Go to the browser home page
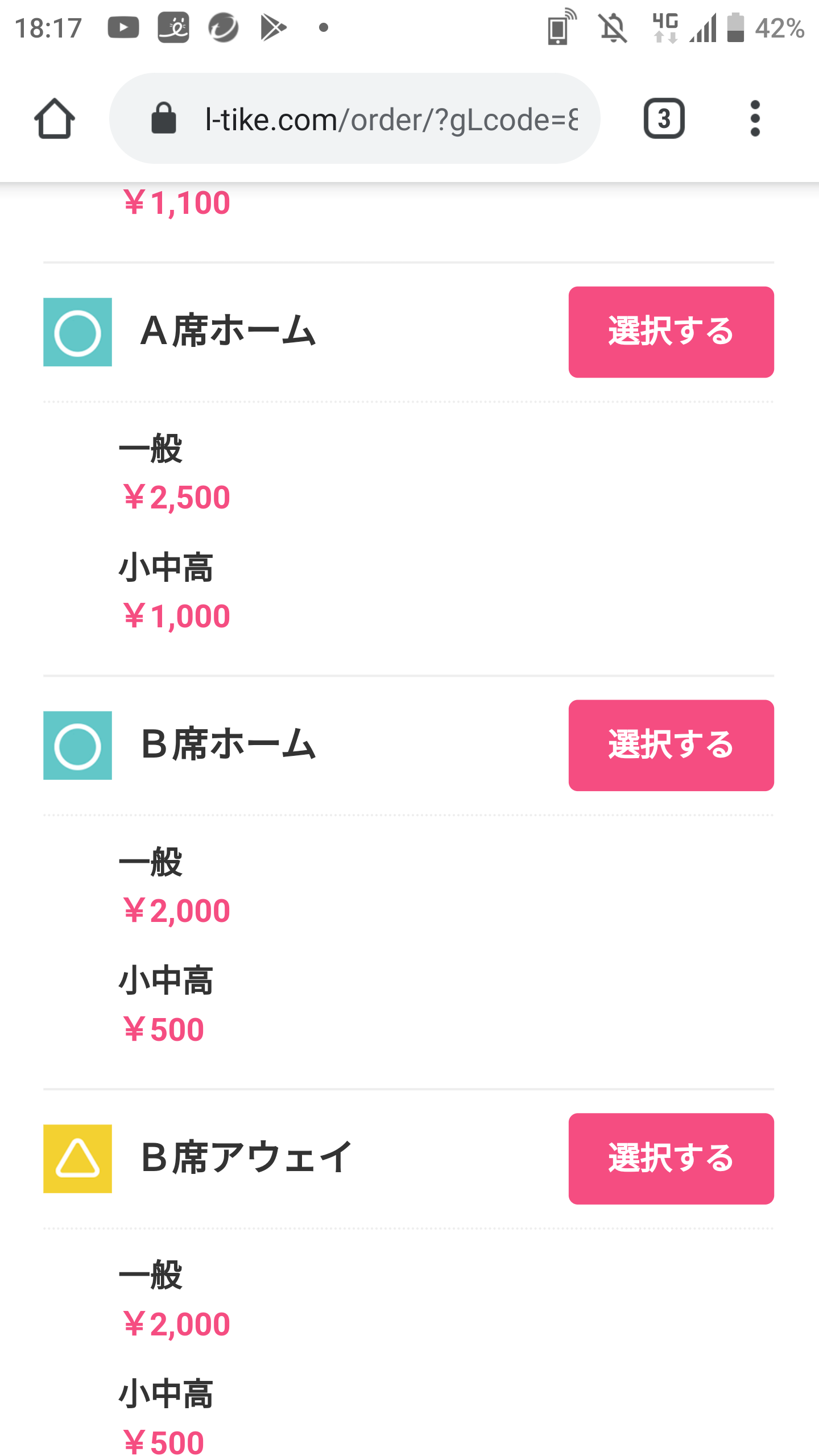 point(55,119)
